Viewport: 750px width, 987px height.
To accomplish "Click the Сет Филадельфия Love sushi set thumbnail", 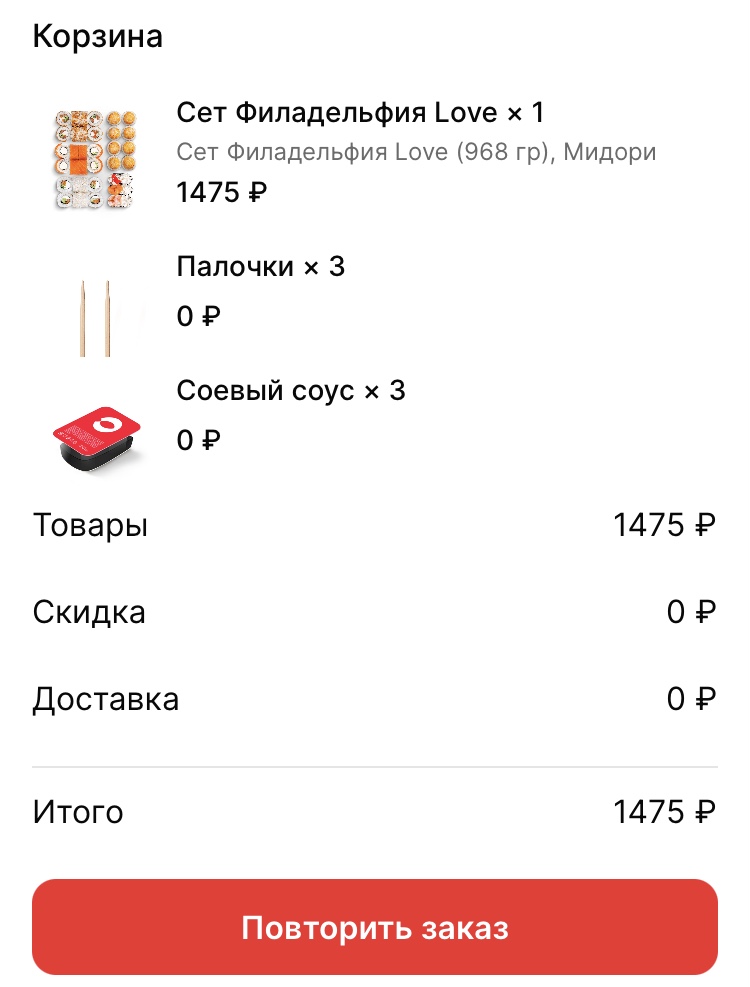I will click(x=97, y=155).
